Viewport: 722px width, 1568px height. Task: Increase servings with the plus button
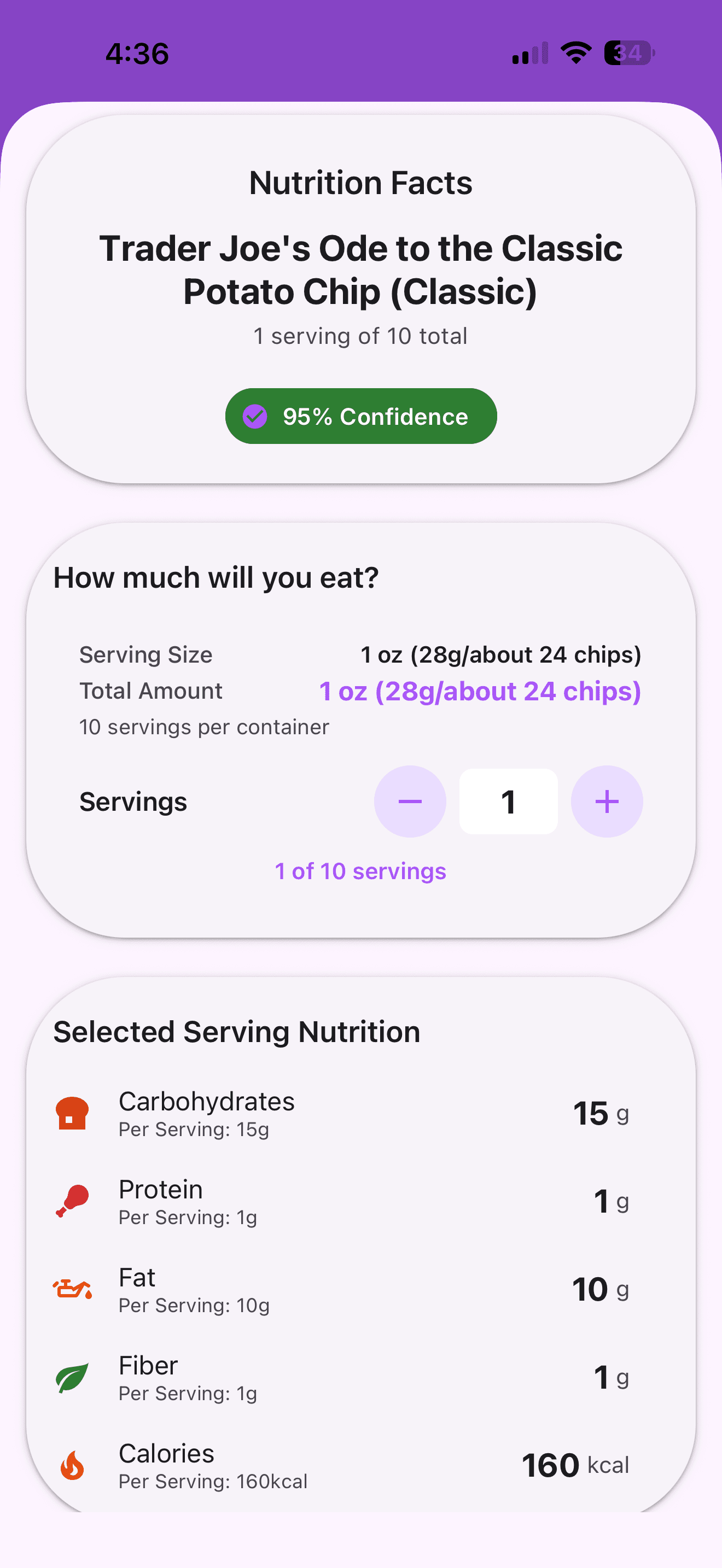(607, 801)
